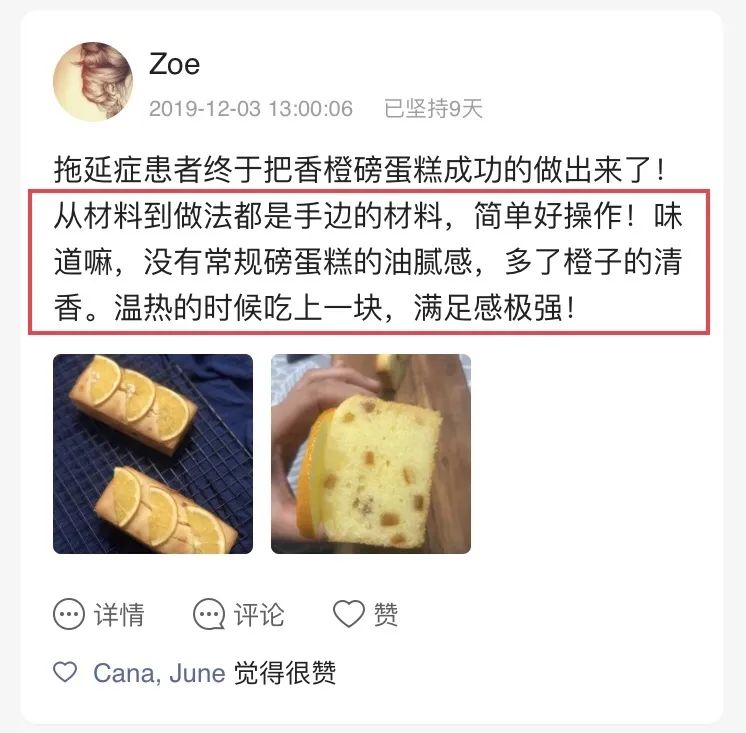Open Zoe's profile avatar
Screen dimensions: 746x733
click(93, 82)
